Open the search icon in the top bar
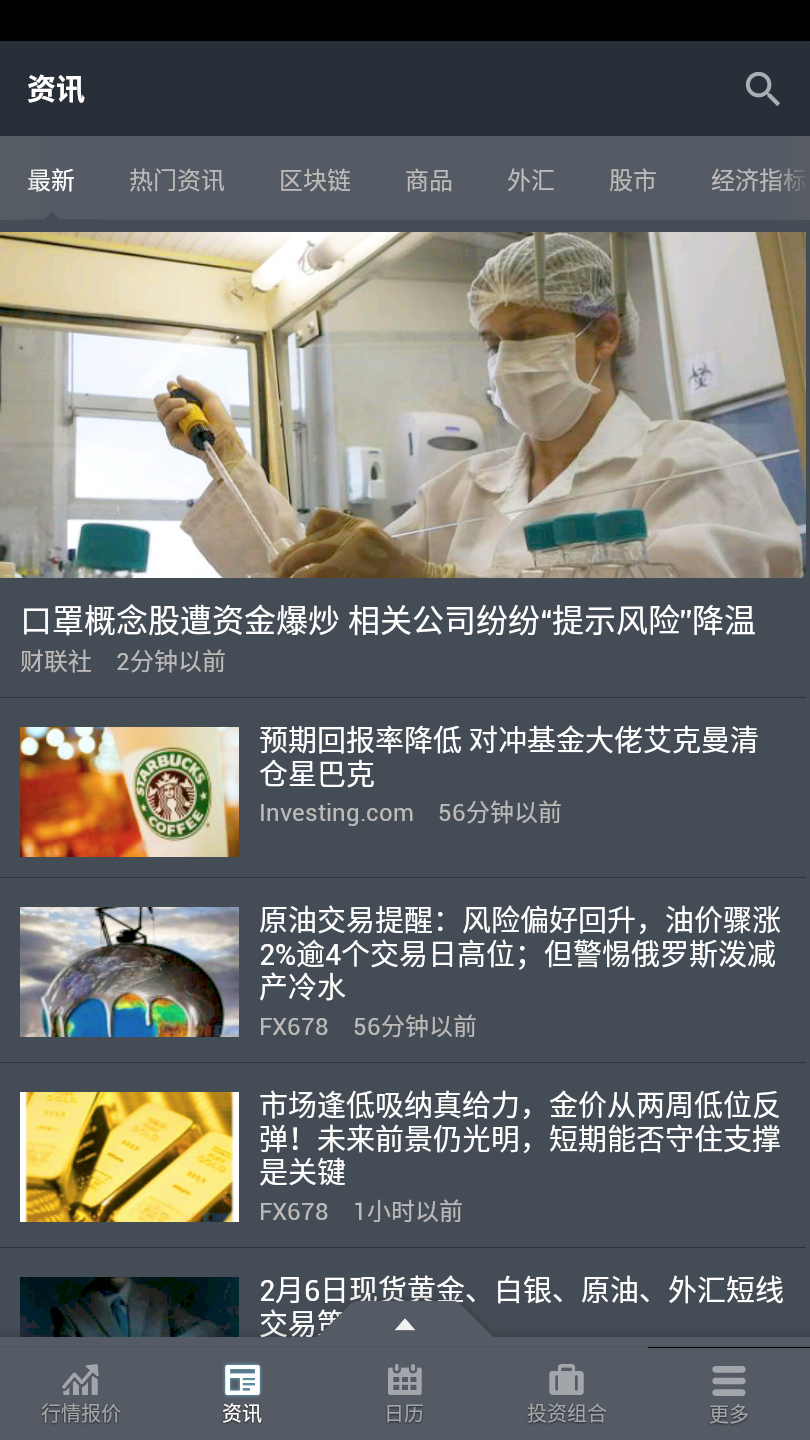This screenshot has height=1440, width=810. 762,89
